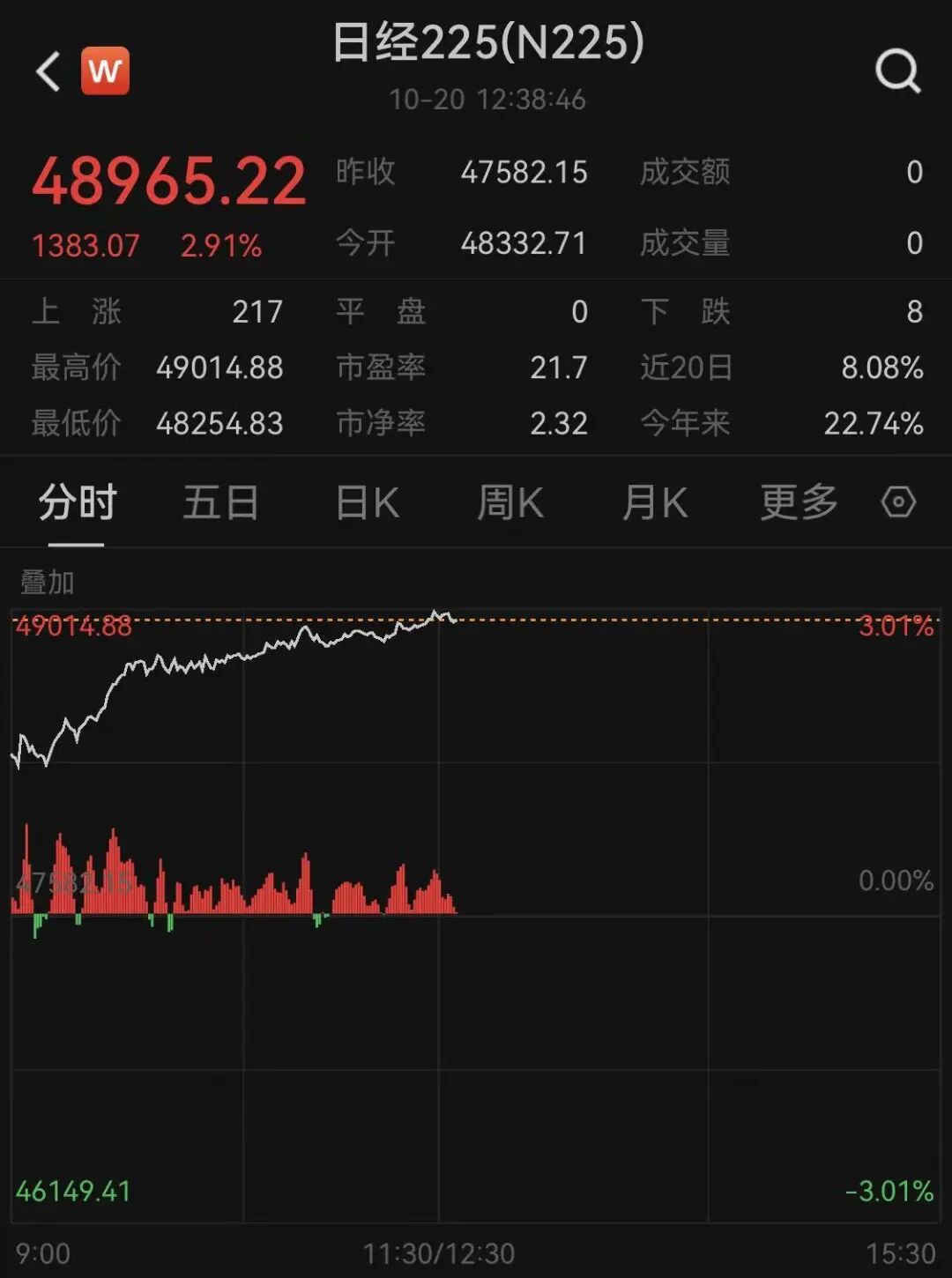Select the 分时 intraday chart tab
This screenshot has width=952, height=1278.
coord(78,503)
